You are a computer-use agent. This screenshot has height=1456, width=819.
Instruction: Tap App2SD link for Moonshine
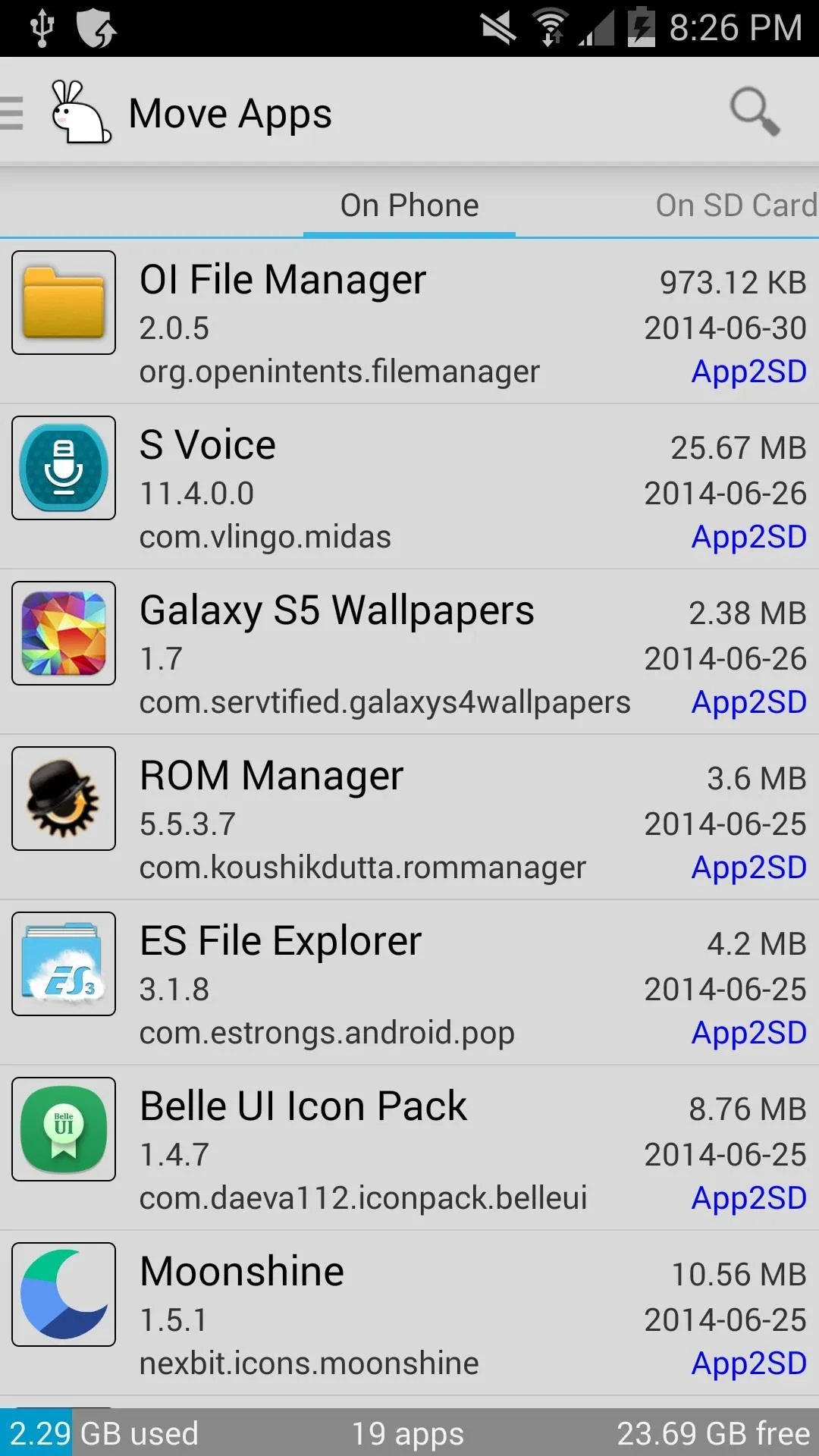tap(749, 1363)
